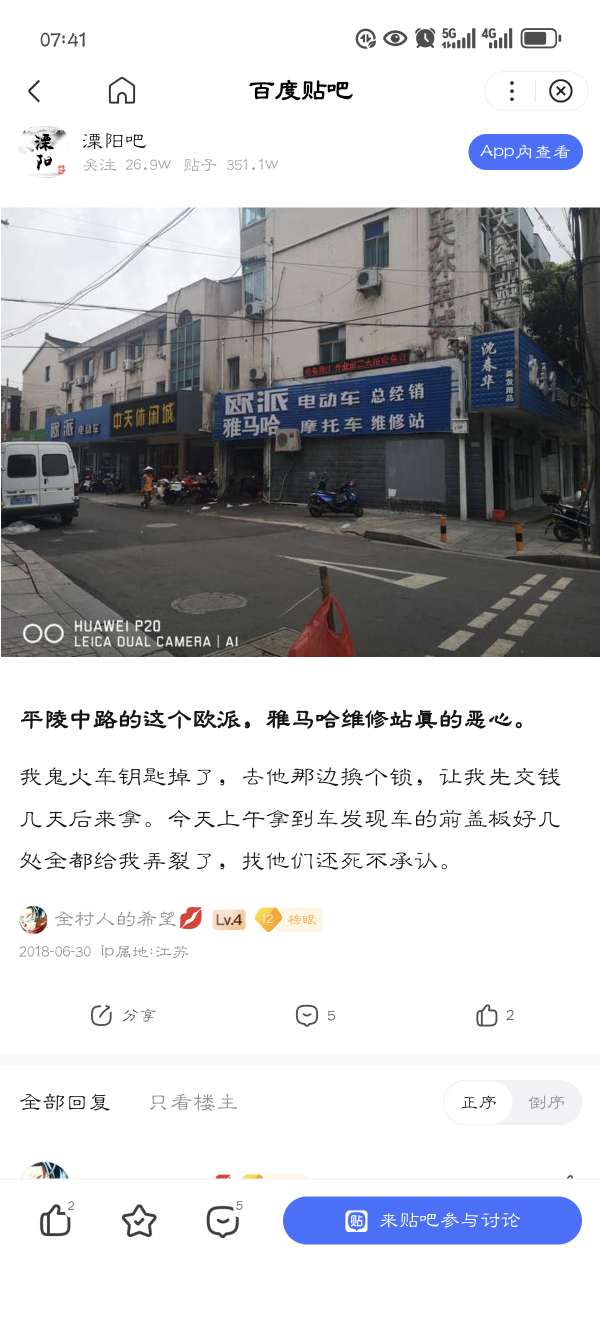The image size is (600, 1326).
Task: Open the home icon in top bar
Action: [x=122, y=91]
